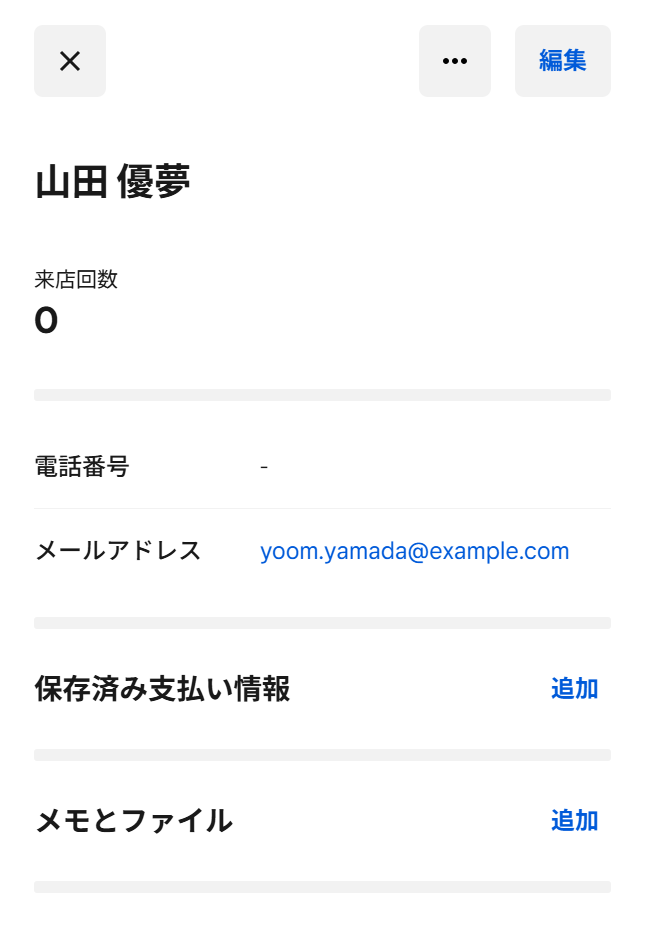Screen dimensions: 646x925
Task: Close the customer profile for 山田 優夢
Action: (70, 61)
